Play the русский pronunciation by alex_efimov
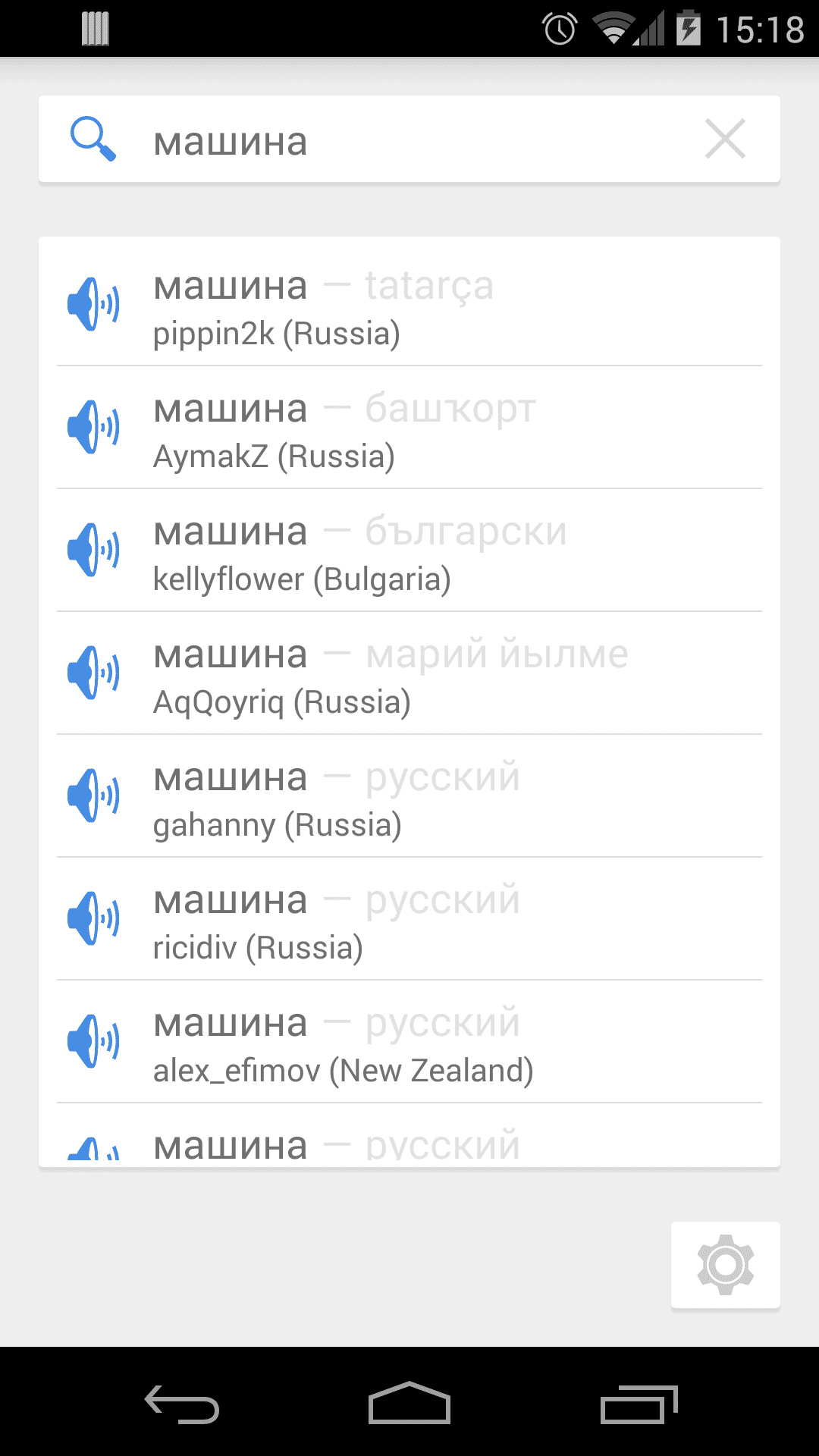The width and height of the screenshot is (819, 1456). pyautogui.click(x=93, y=1042)
